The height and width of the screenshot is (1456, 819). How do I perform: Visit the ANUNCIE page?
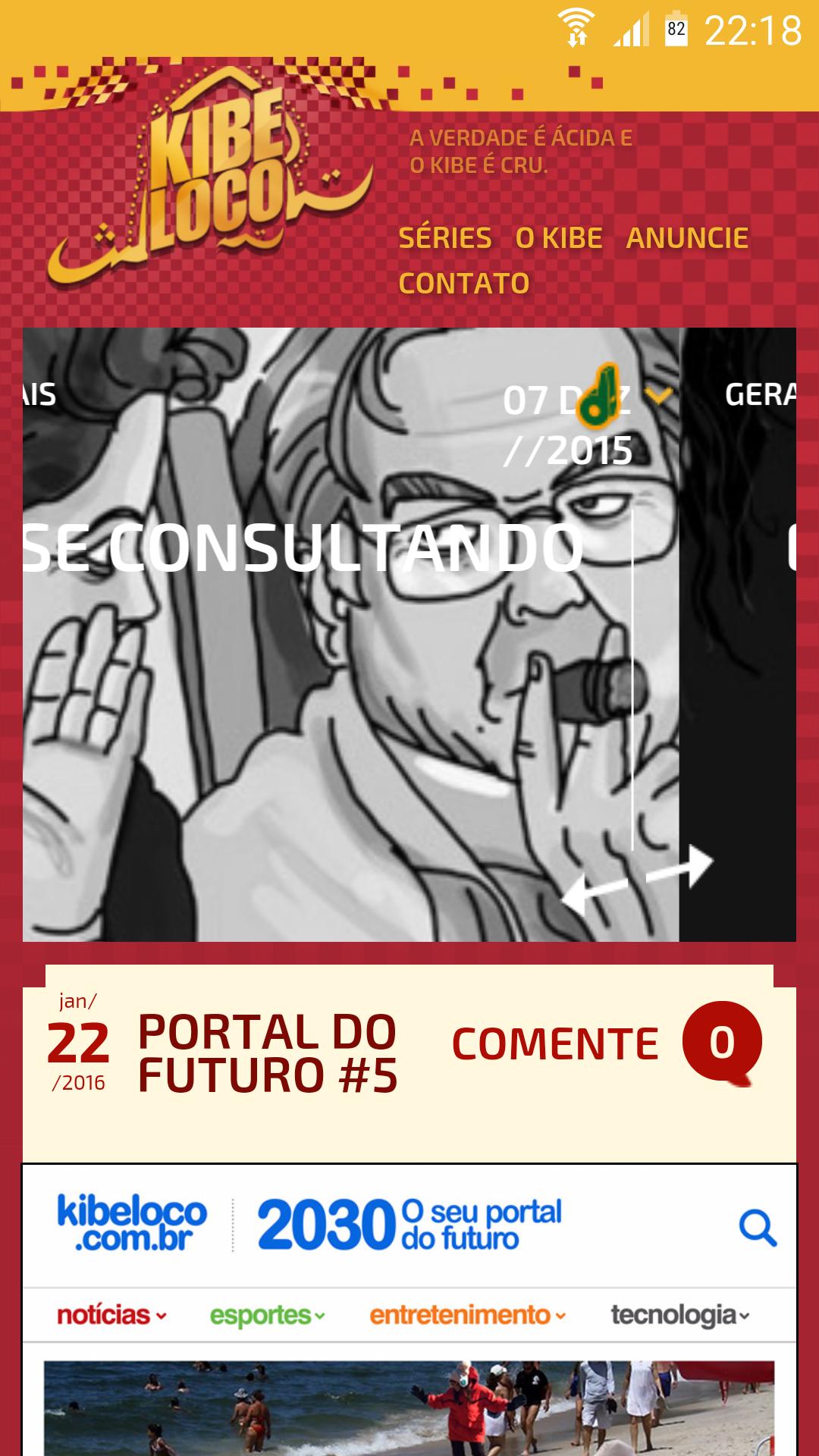point(687,238)
